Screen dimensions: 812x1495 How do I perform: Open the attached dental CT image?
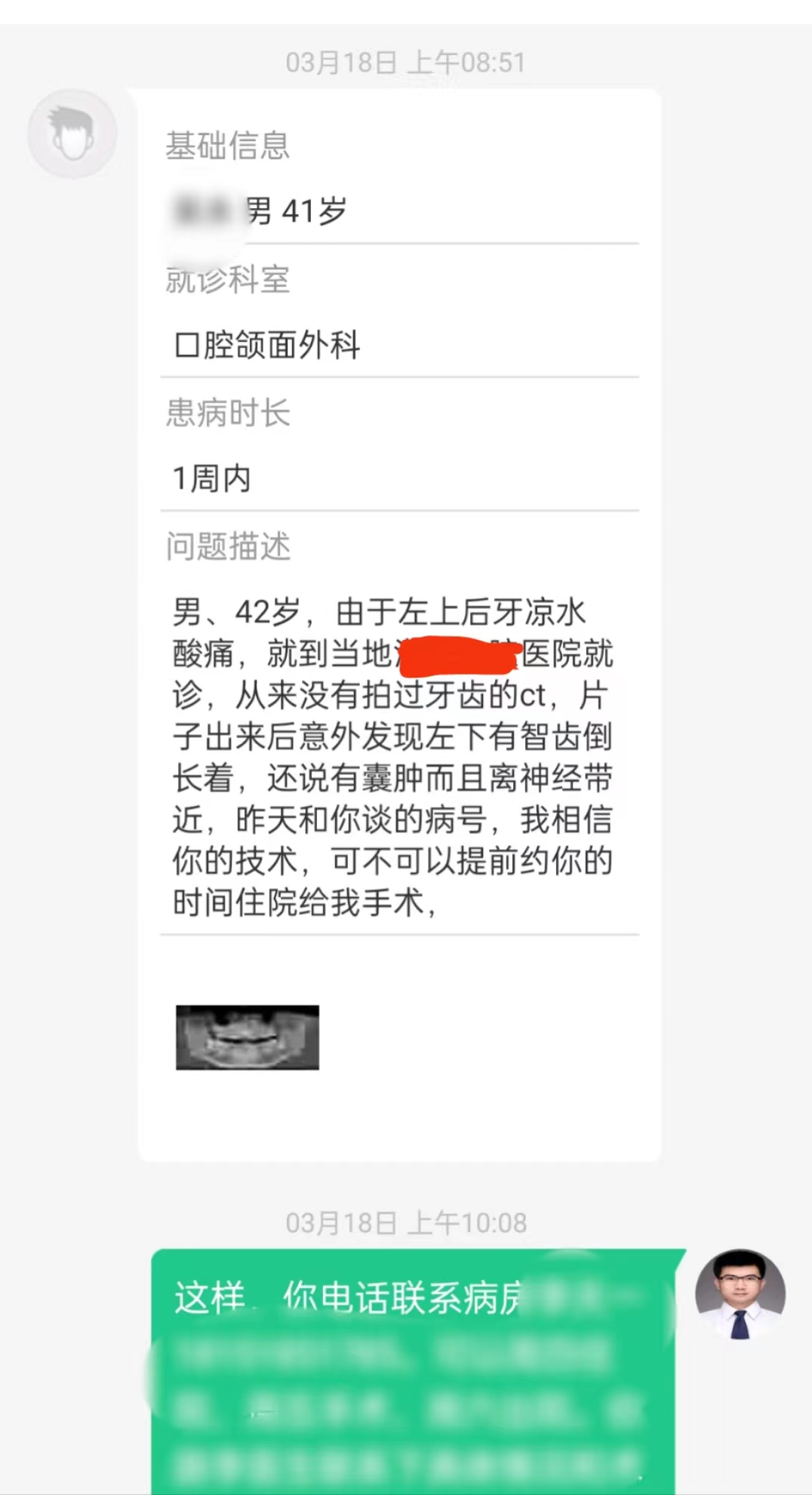247,1037
